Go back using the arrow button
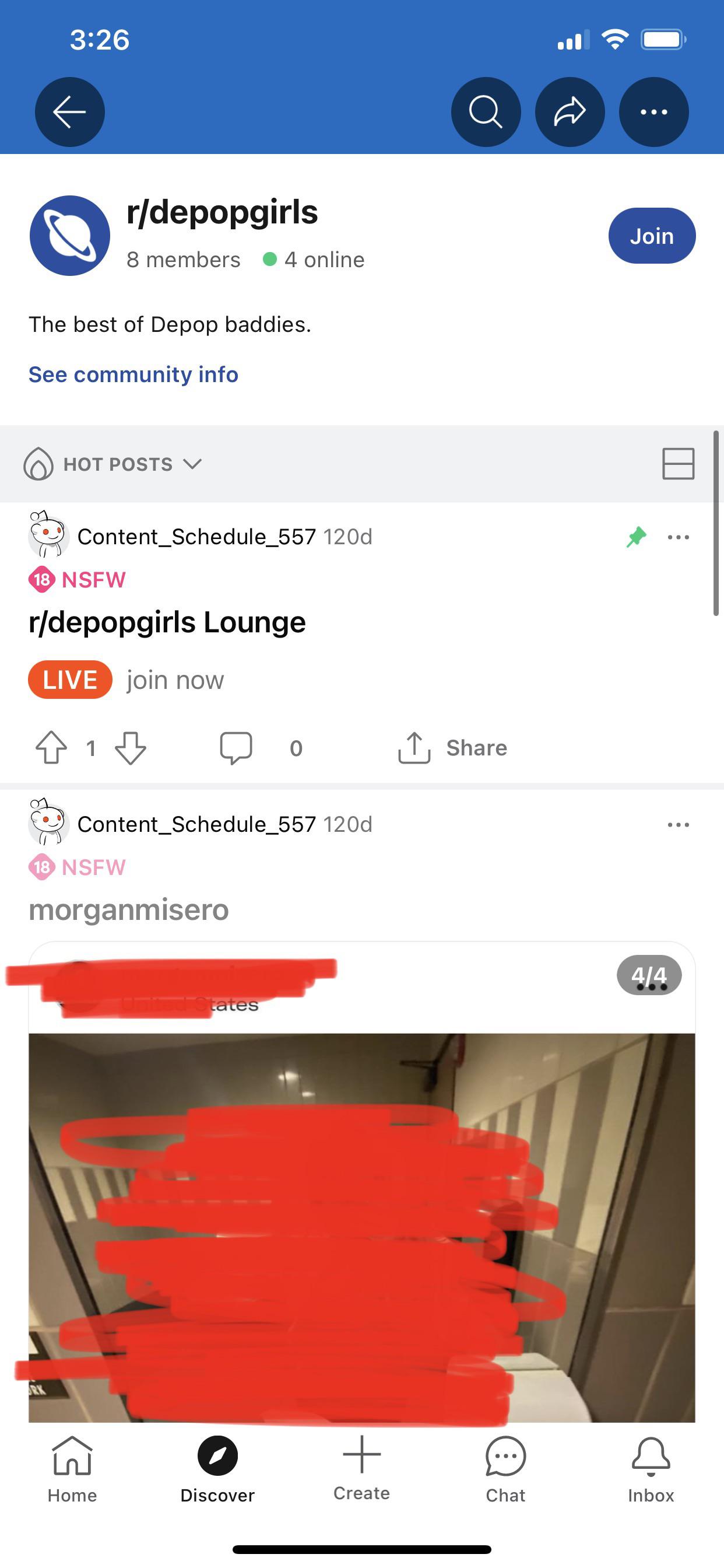Viewport: 724px width, 1568px height. pyautogui.click(x=69, y=112)
